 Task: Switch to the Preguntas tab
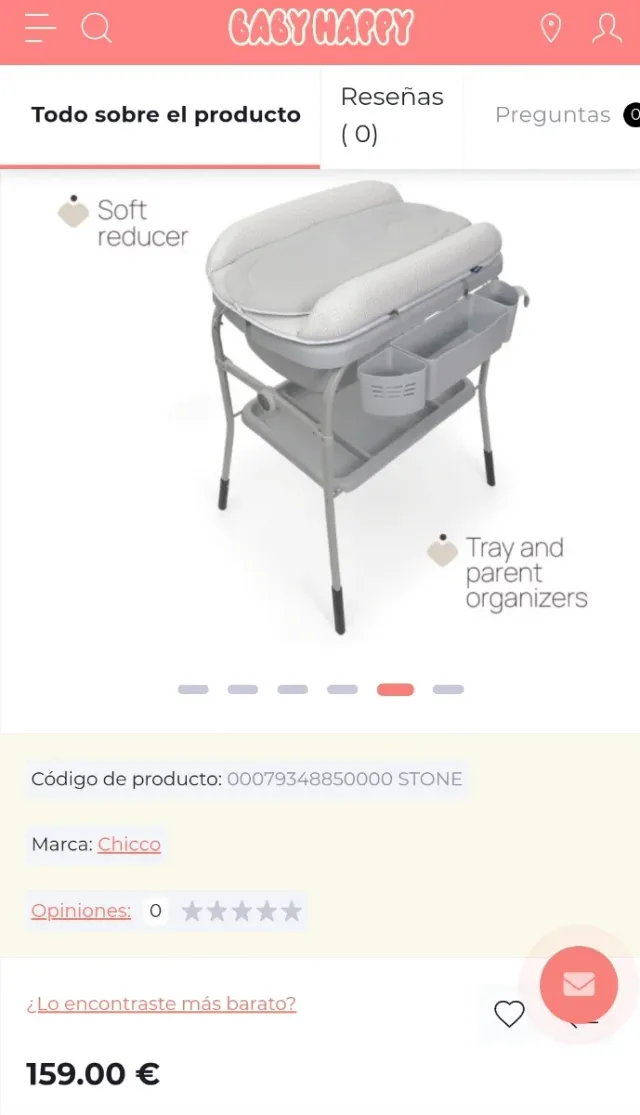click(x=553, y=115)
